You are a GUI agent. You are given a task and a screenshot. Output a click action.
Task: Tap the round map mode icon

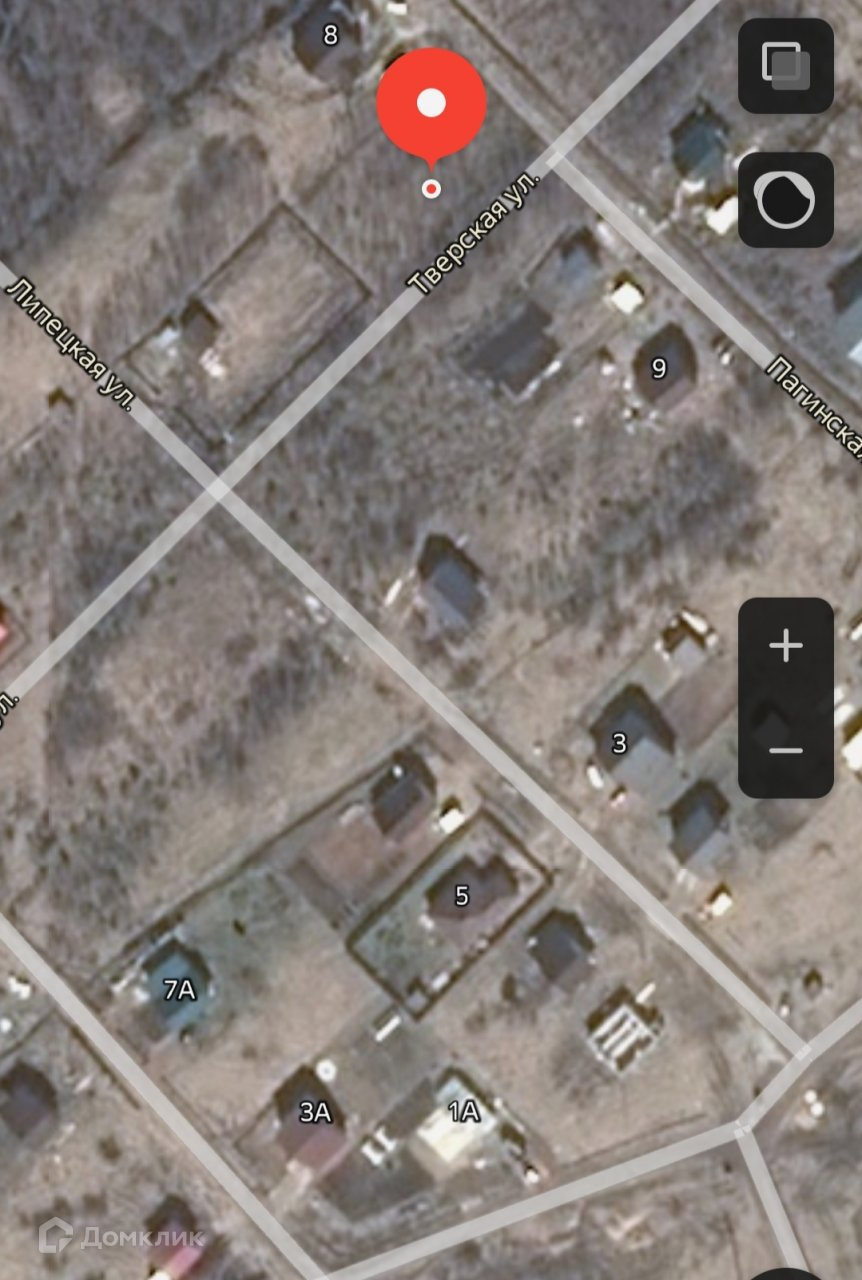[786, 200]
